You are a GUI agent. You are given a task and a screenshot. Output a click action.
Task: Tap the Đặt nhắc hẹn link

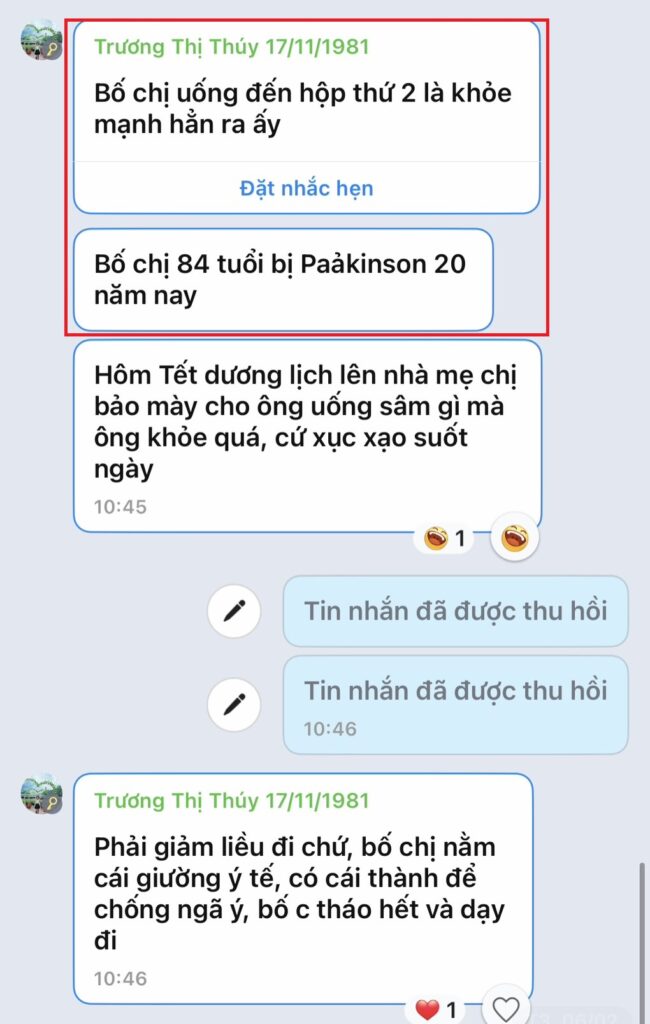click(307, 188)
